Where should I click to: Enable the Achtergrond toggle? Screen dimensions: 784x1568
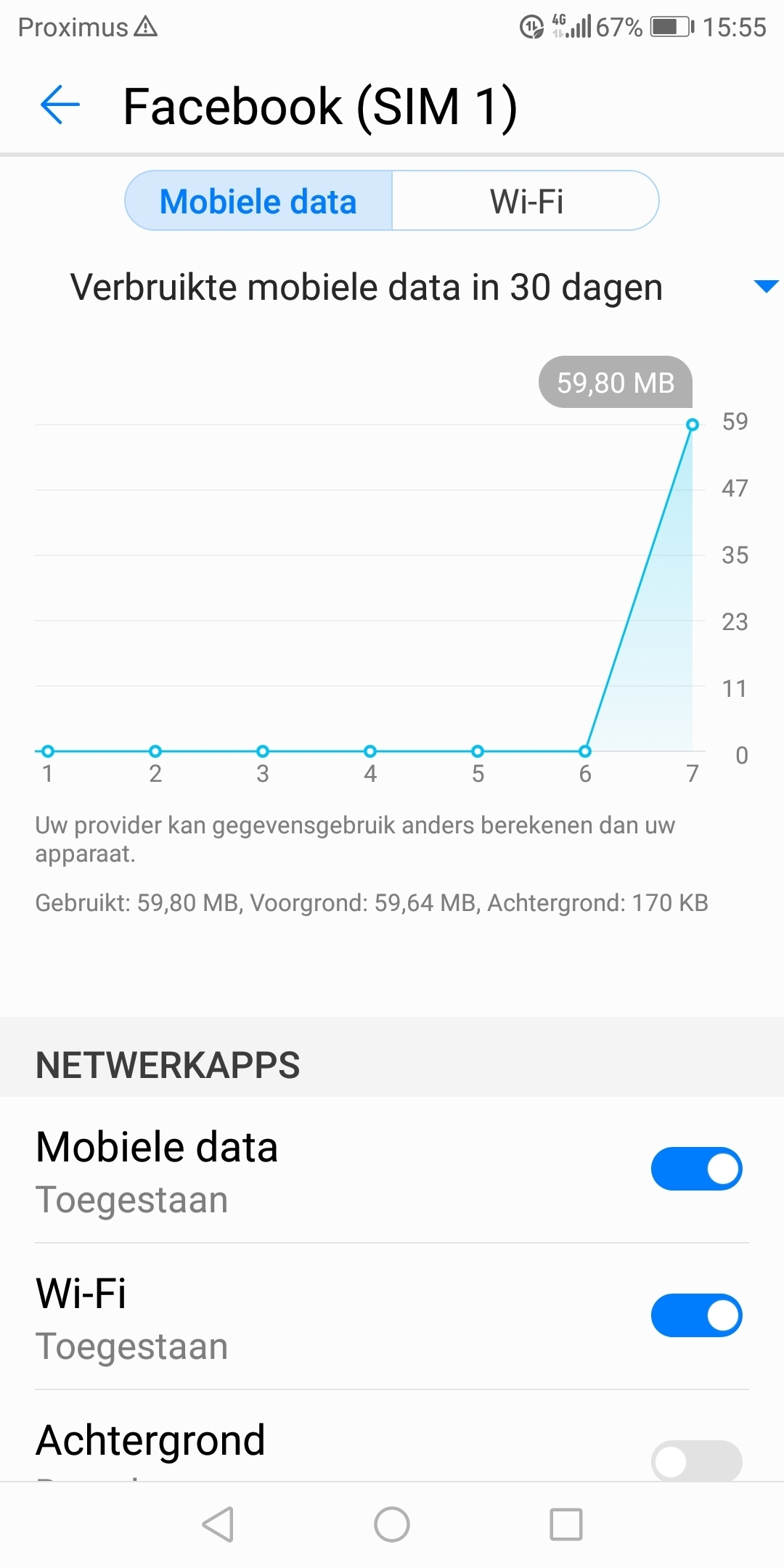pos(696,1461)
